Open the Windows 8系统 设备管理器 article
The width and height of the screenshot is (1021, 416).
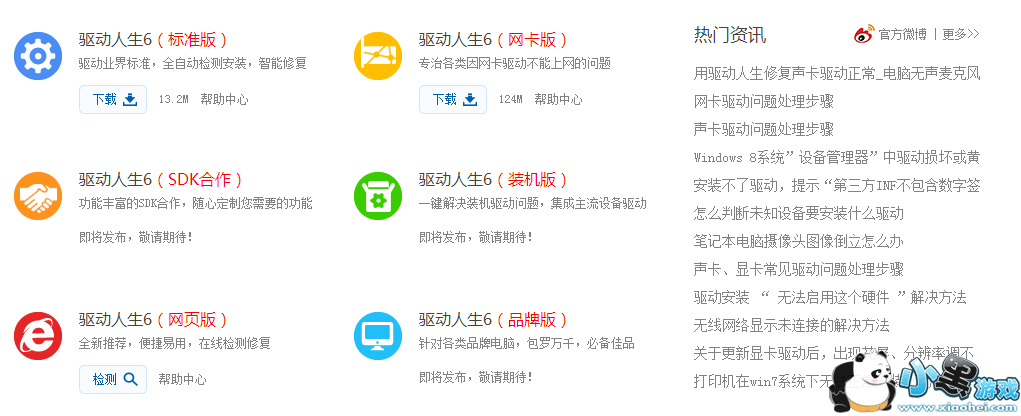pos(837,158)
